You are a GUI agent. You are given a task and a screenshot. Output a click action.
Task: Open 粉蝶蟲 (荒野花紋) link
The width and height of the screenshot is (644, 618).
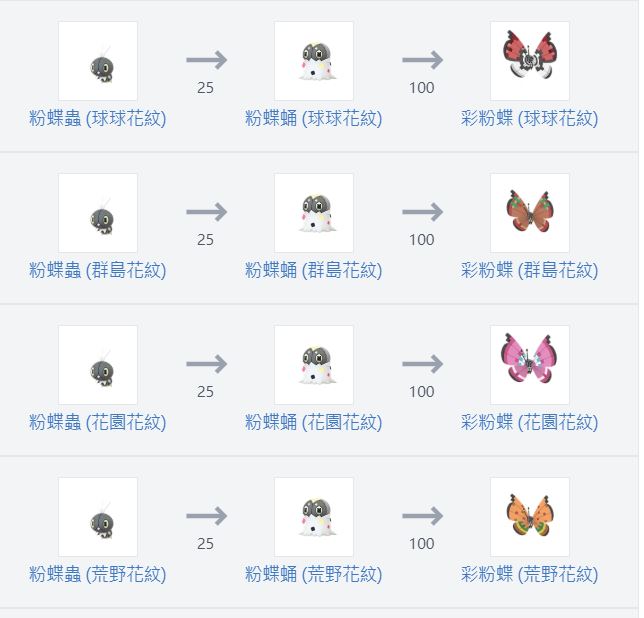click(98, 574)
